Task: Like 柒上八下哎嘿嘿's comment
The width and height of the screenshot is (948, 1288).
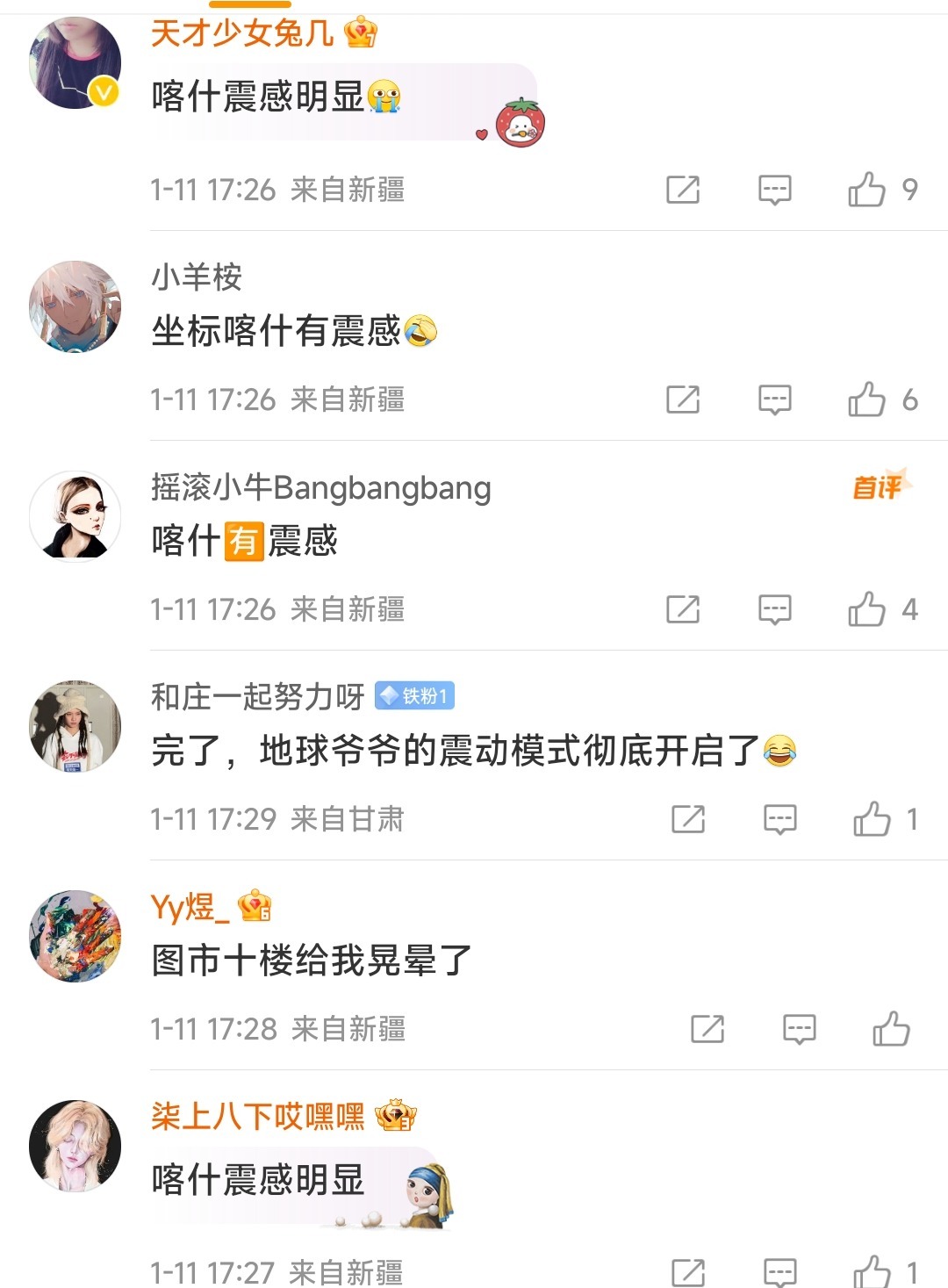Action: pyautogui.click(x=872, y=1271)
